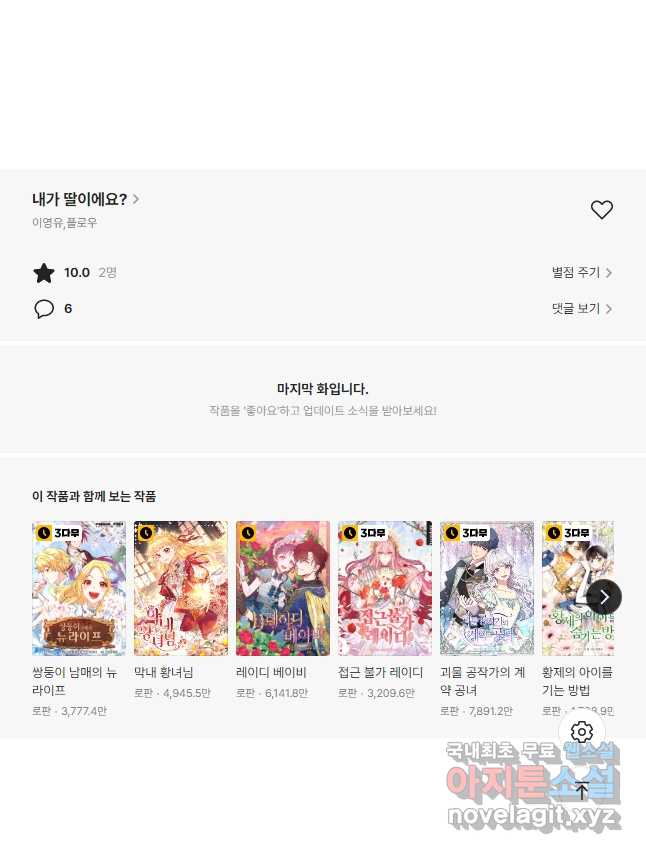Like this series with the heart icon
Viewport: 646px width, 854px height.
pyautogui.click(x=601, y=210)
